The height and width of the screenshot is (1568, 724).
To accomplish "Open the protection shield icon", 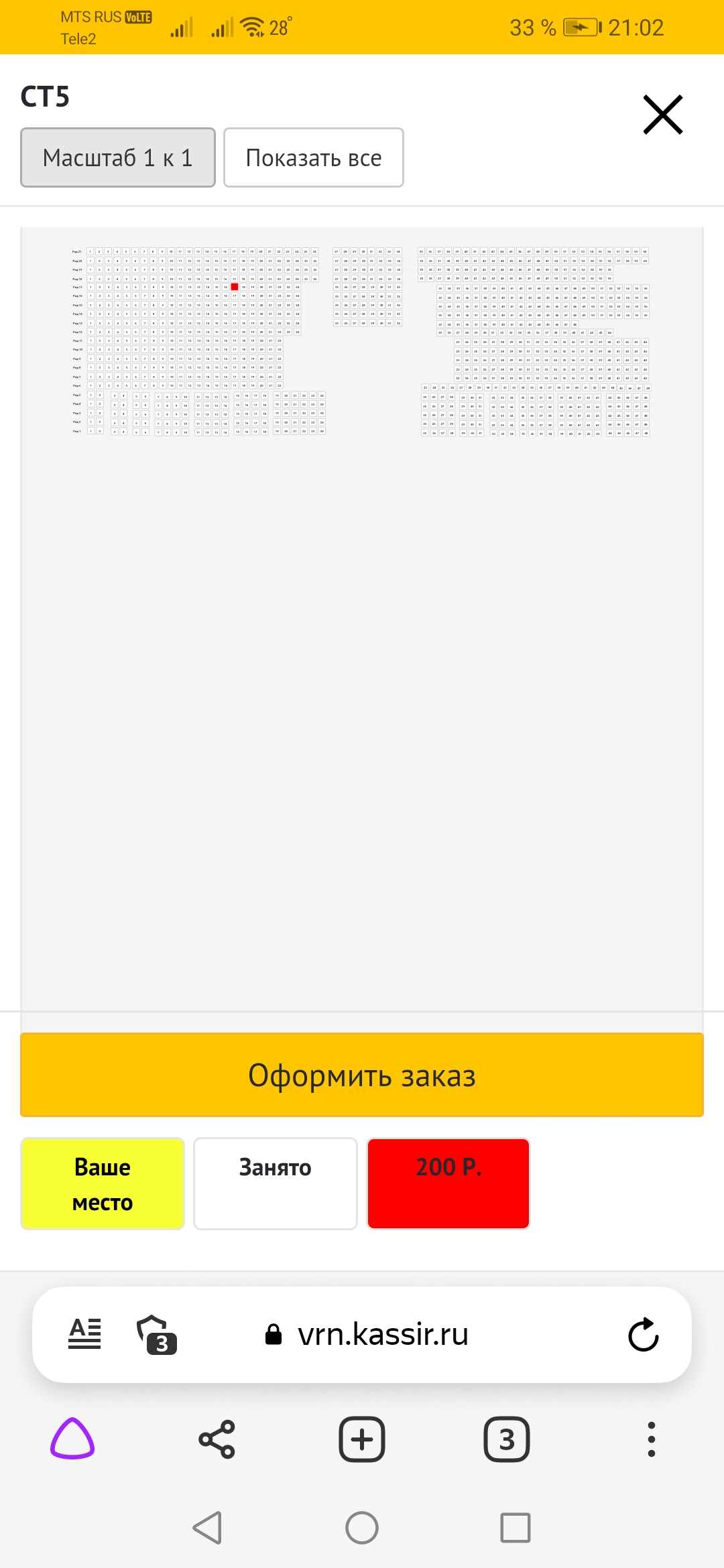I will (x=156, y=1334).
